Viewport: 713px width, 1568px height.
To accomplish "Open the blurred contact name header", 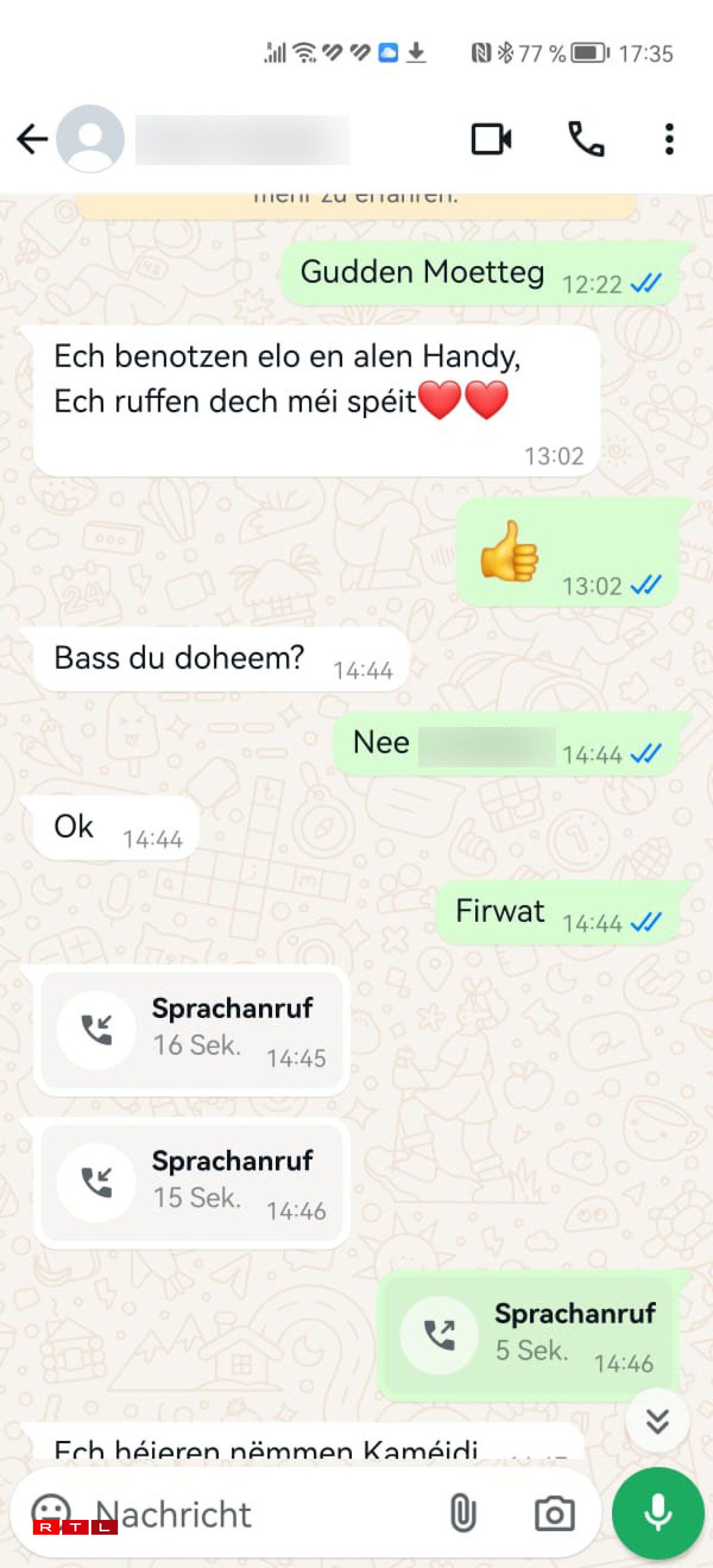I will (x=242, y=139).
